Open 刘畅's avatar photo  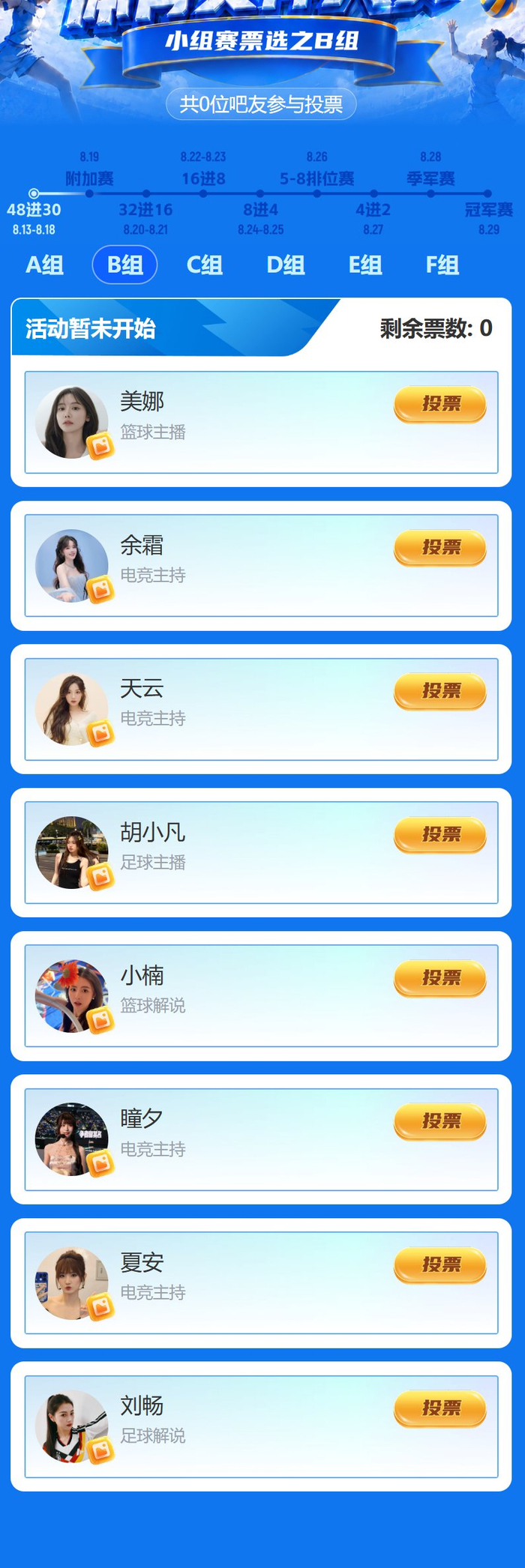click(x=72, y=1426)
